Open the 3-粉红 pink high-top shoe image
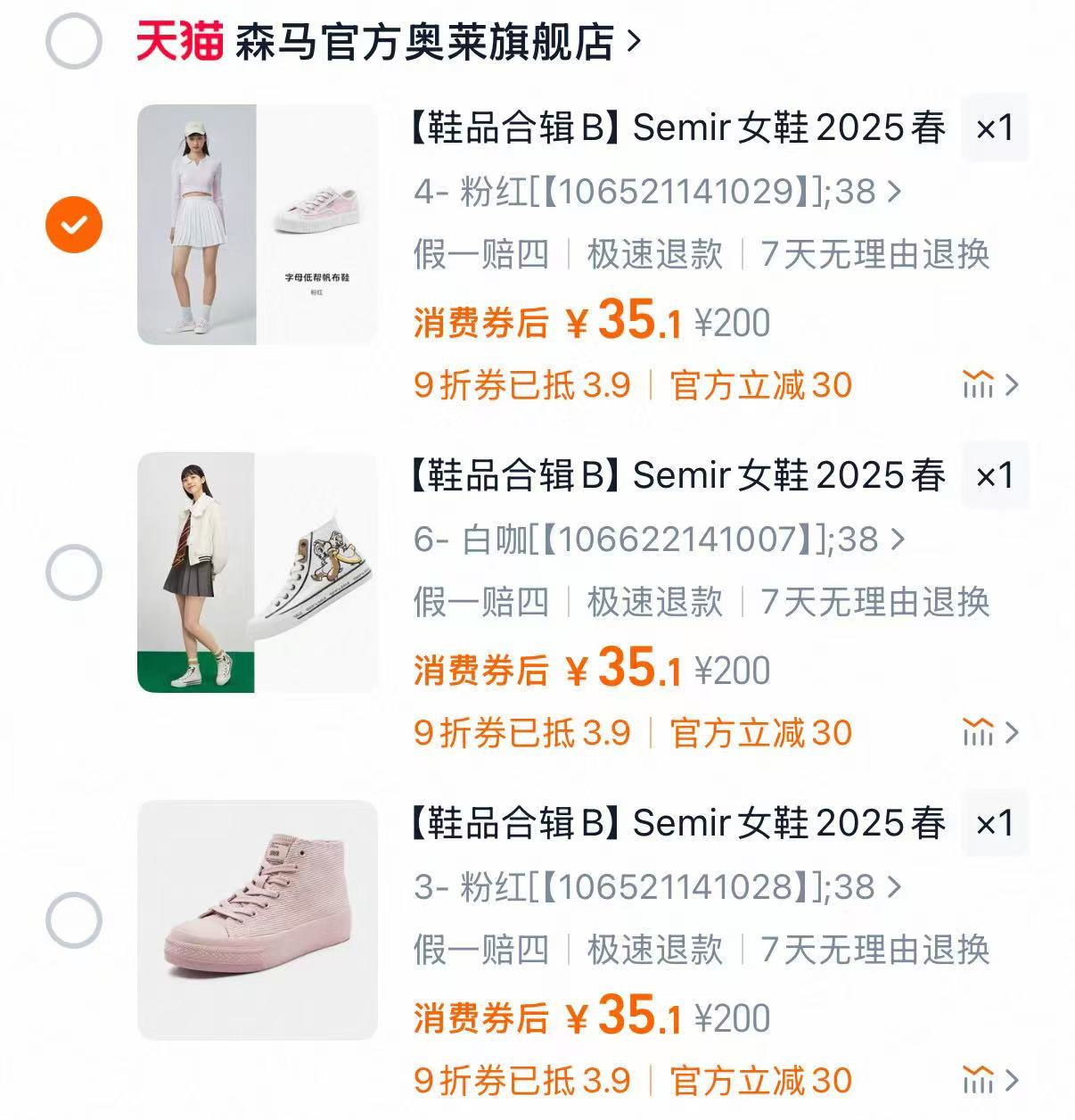1075x1120 pixels. pyautogui.click(x=258, y=920)
